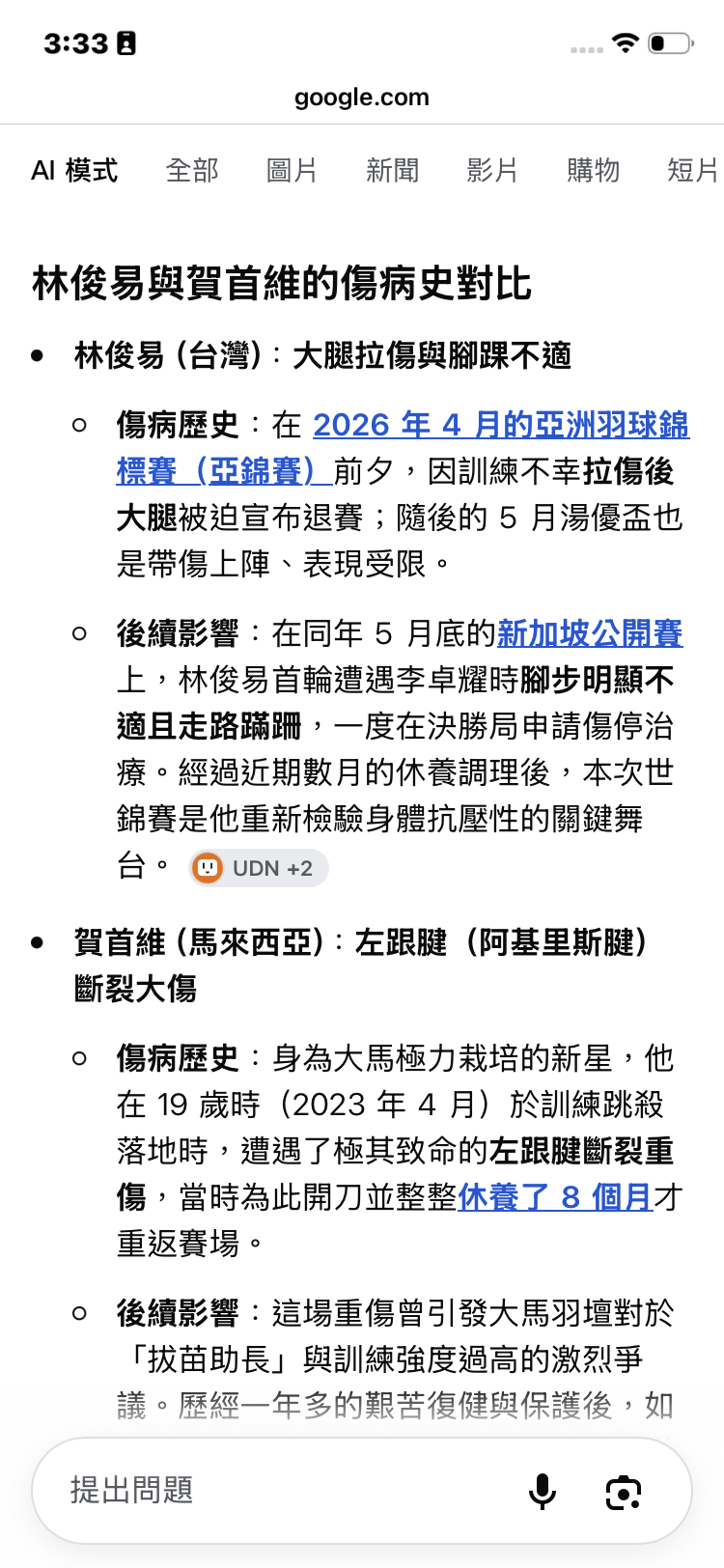Switch to the AI 模式 tab

tap(74, 171)
